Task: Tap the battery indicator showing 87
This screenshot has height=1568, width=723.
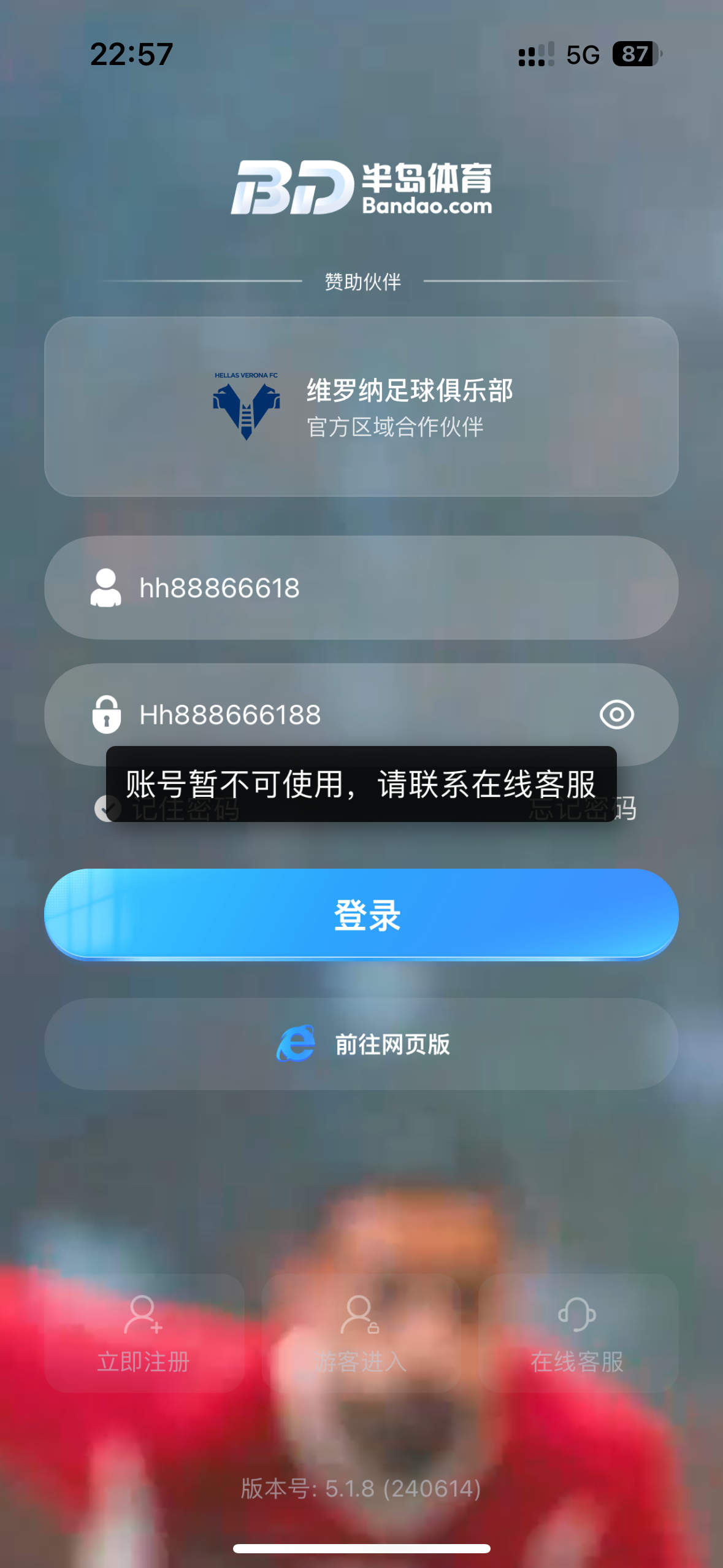Action: [635, 55]
